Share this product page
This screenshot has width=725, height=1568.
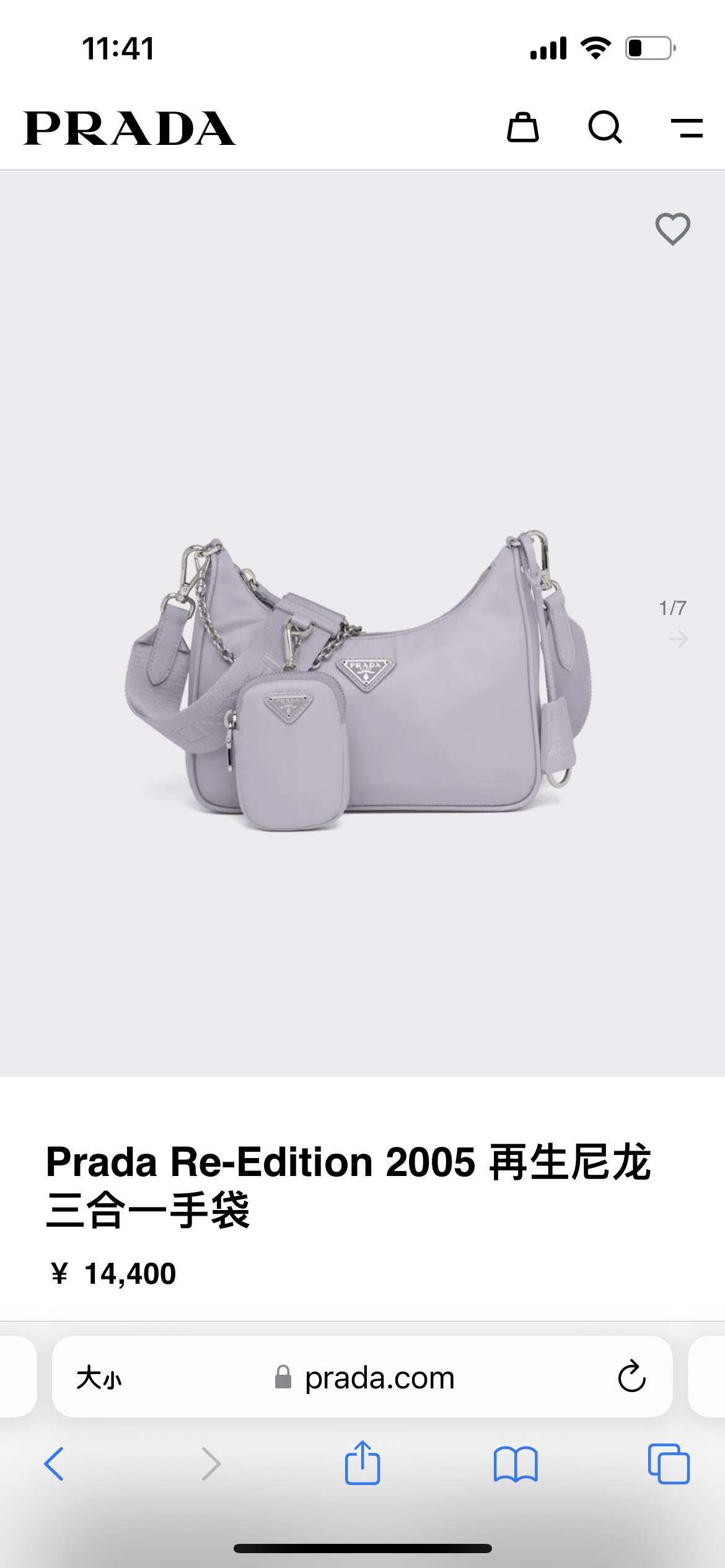[362, 1463]
